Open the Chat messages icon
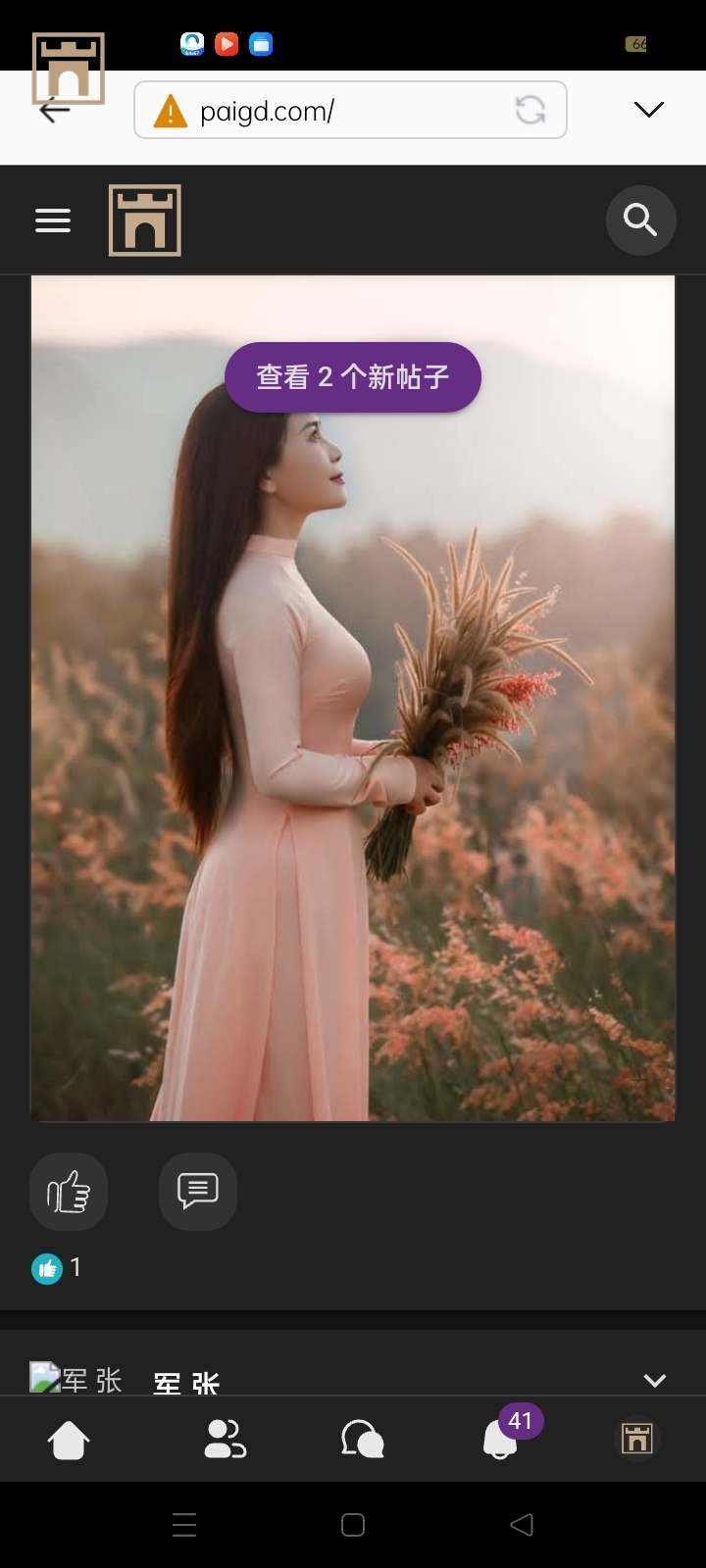The image size is (706, 1568). pyautogui.click(x=362, y=1439)
